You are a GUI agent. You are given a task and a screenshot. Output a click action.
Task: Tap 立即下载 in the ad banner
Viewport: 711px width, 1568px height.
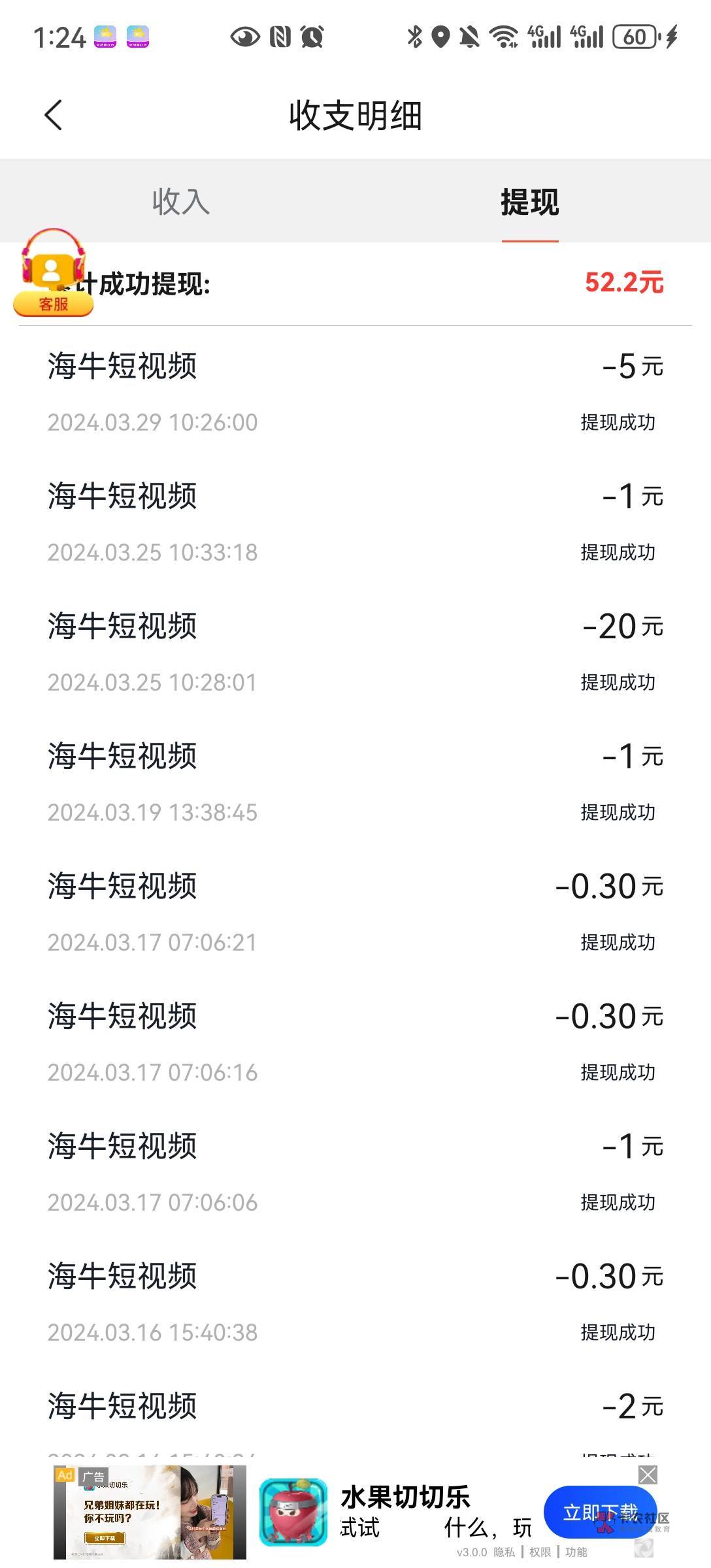[599, 1512]
